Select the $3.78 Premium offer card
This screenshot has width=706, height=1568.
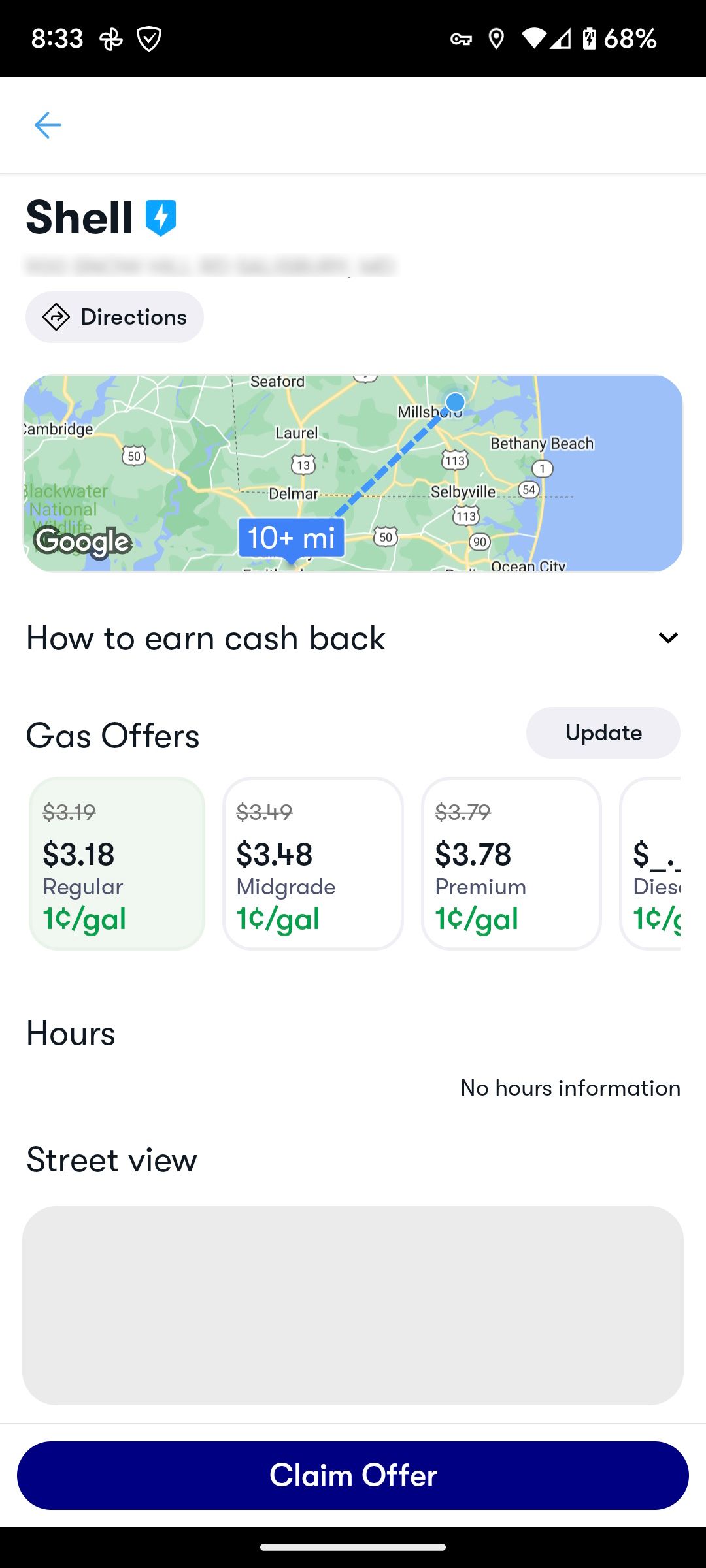click(512, 861)
